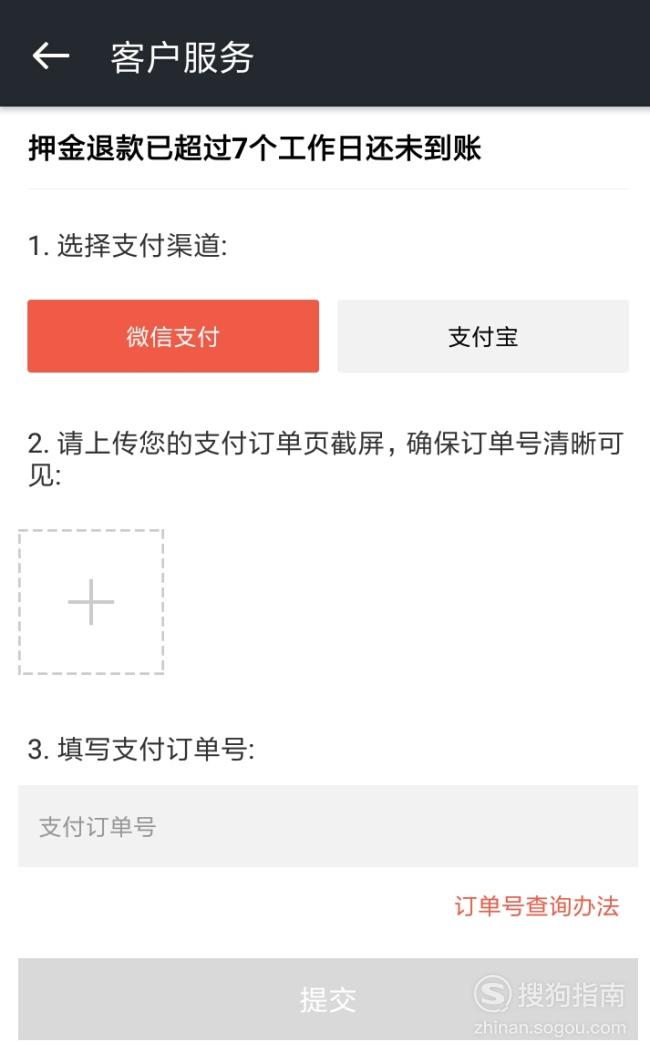Select 微信支付 as the payment channel
The image size is (650, 1062).
(173, 336)
